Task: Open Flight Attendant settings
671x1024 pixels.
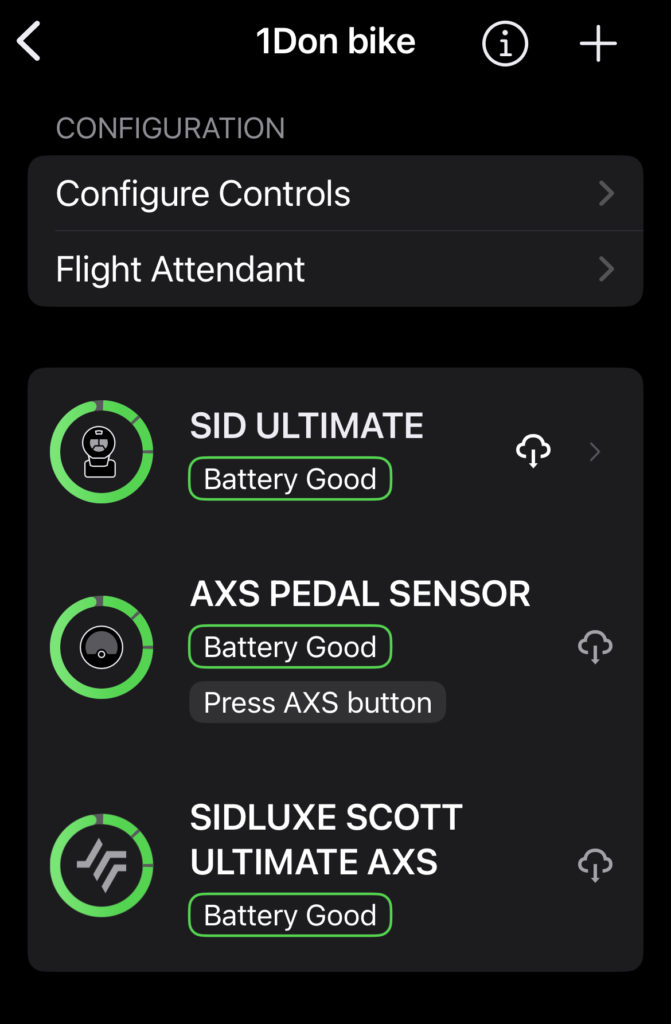Action: click(335, 269)
